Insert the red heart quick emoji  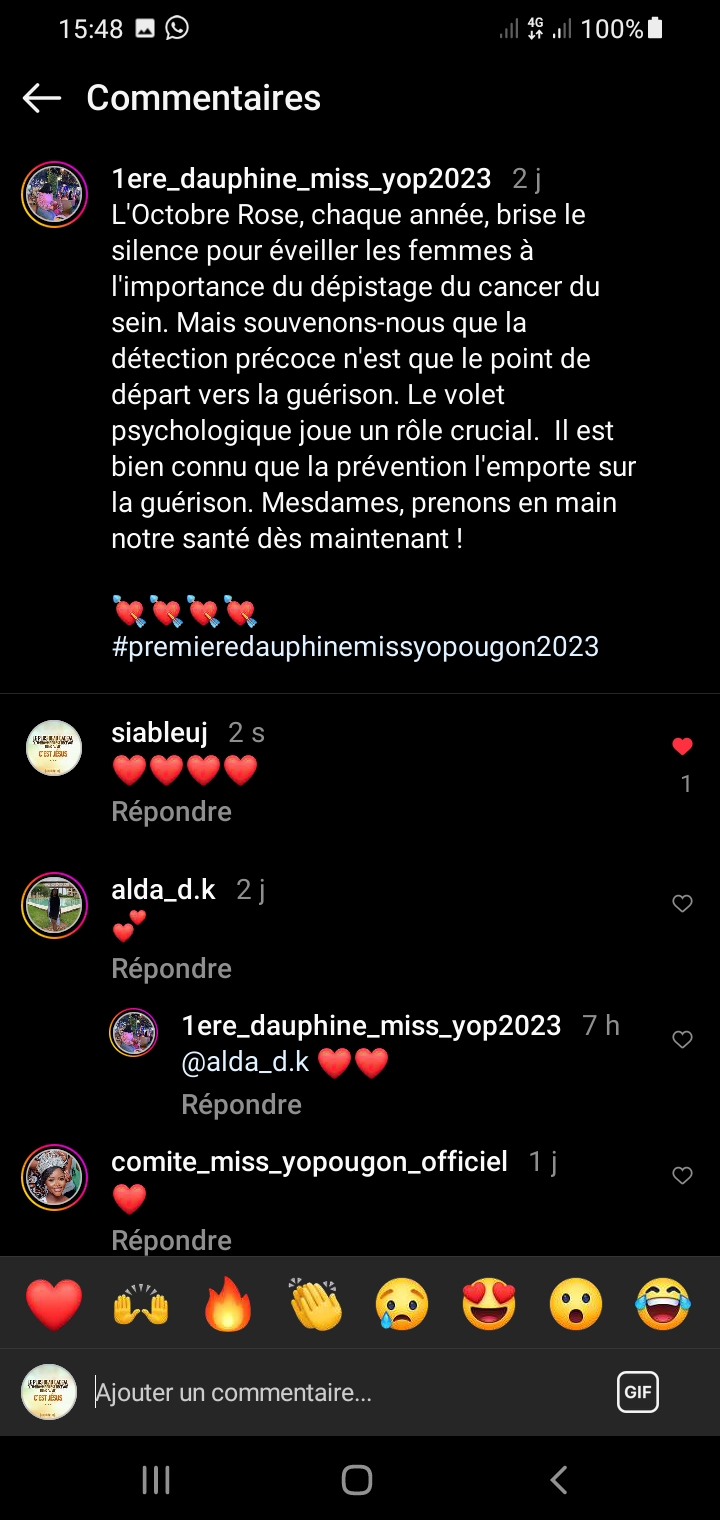coord(54,1304)
